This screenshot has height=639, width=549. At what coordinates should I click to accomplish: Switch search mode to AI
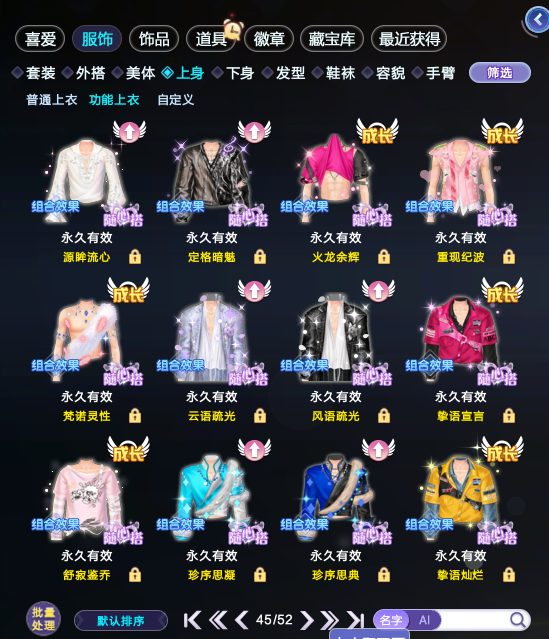(x=425, y=620)
